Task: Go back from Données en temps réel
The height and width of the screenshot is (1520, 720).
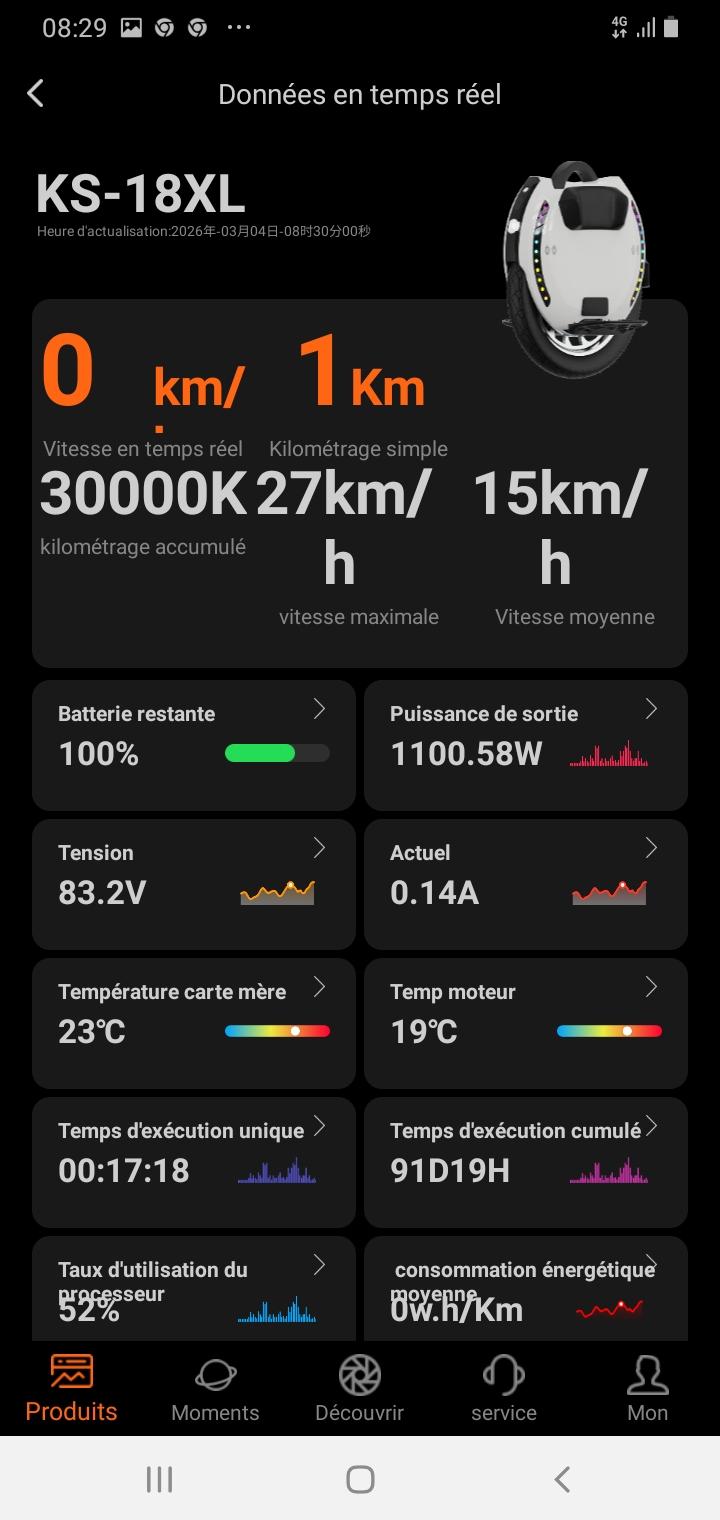Action: [36, 94]
